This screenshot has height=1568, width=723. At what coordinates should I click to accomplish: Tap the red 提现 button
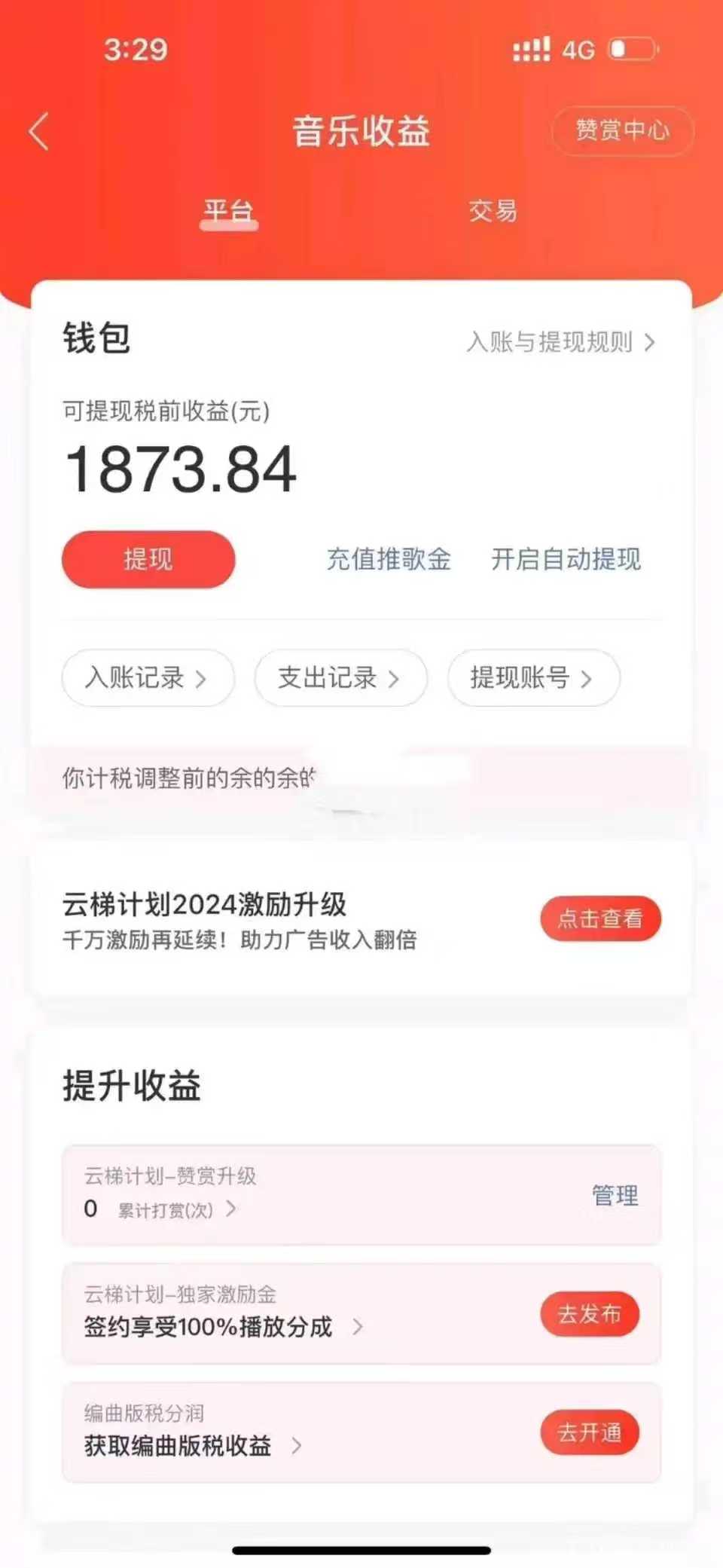[x=148, y=559]
